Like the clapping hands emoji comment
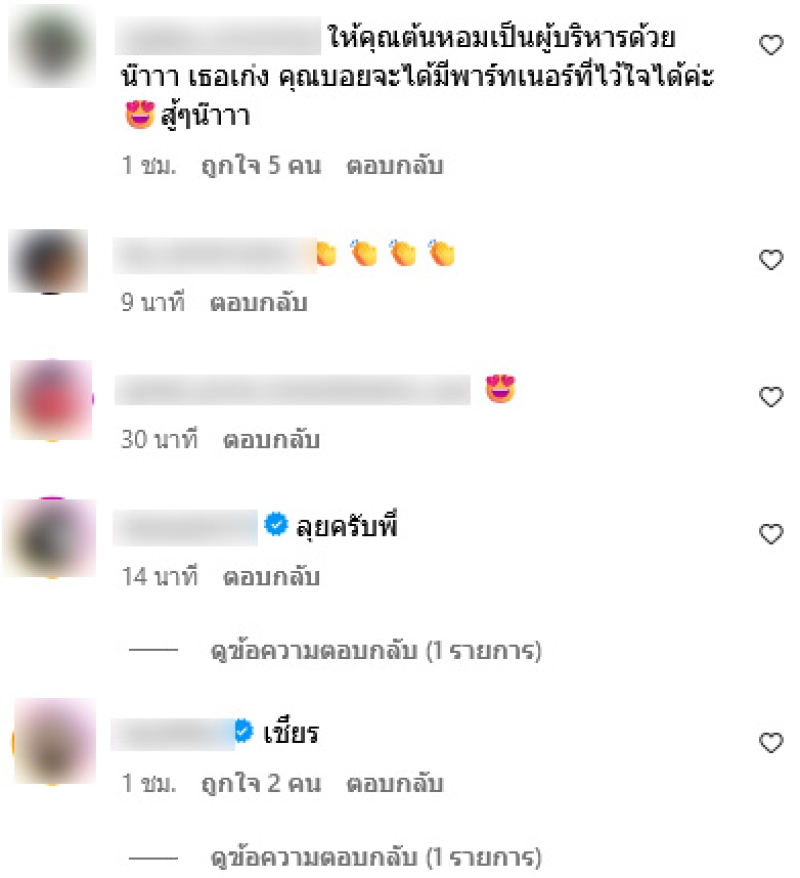Image resolution: width=800 pixels, height=878 pixels. (x=770, y=260)
